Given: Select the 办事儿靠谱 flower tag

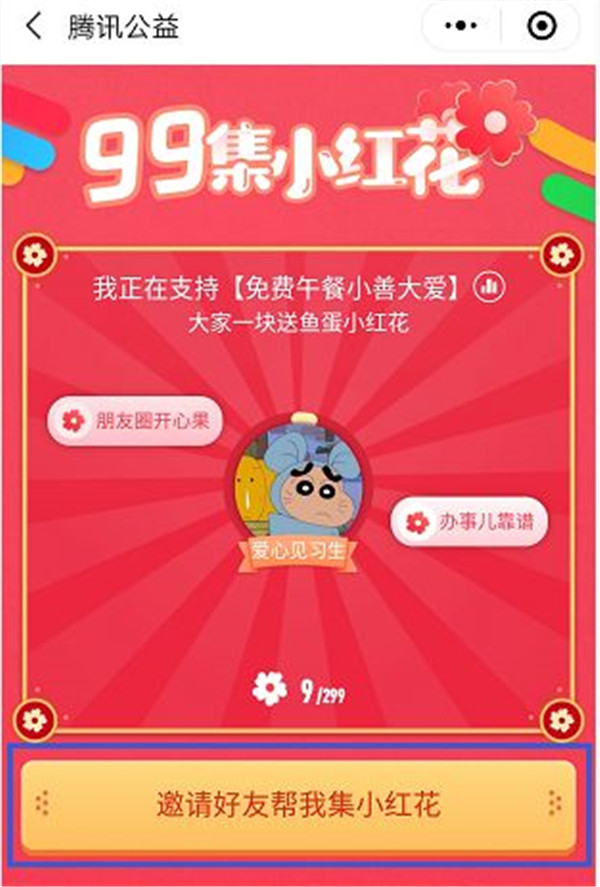Looking at the screenshot, I should coord(468,521).
